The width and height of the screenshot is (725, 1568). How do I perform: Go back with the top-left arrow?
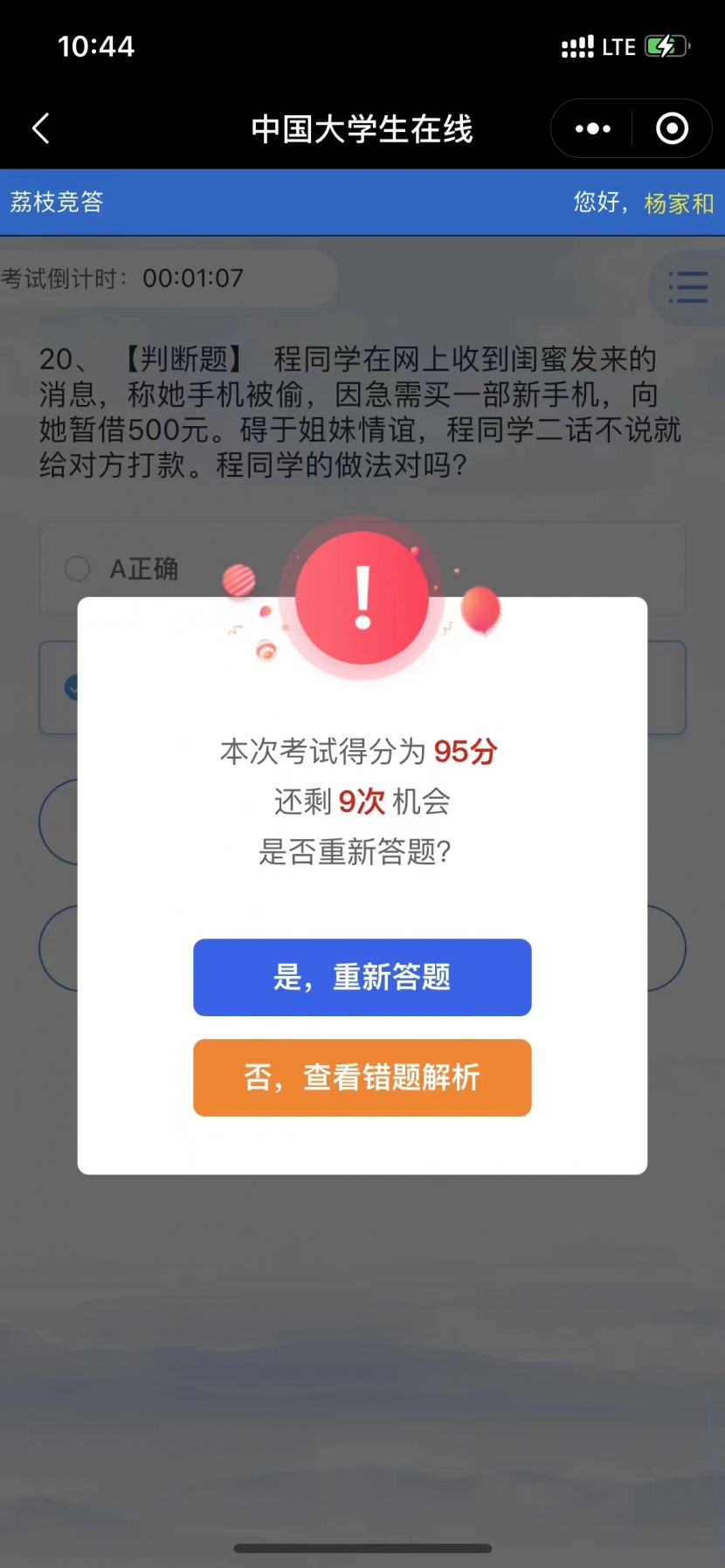[40, 128]
